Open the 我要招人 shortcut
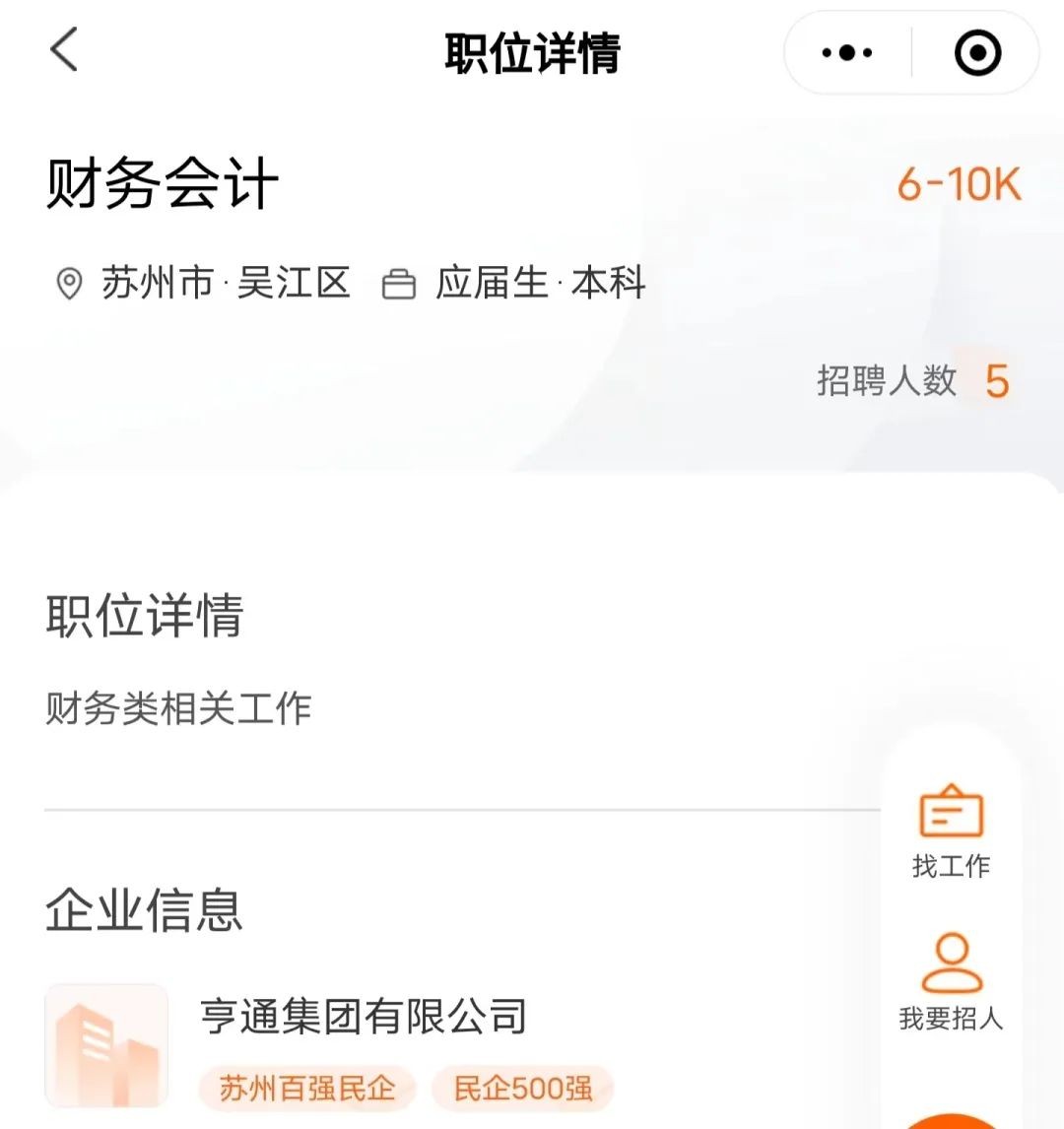The height and width of the screenshot is (1129, 1064). (x=951, y=980)
